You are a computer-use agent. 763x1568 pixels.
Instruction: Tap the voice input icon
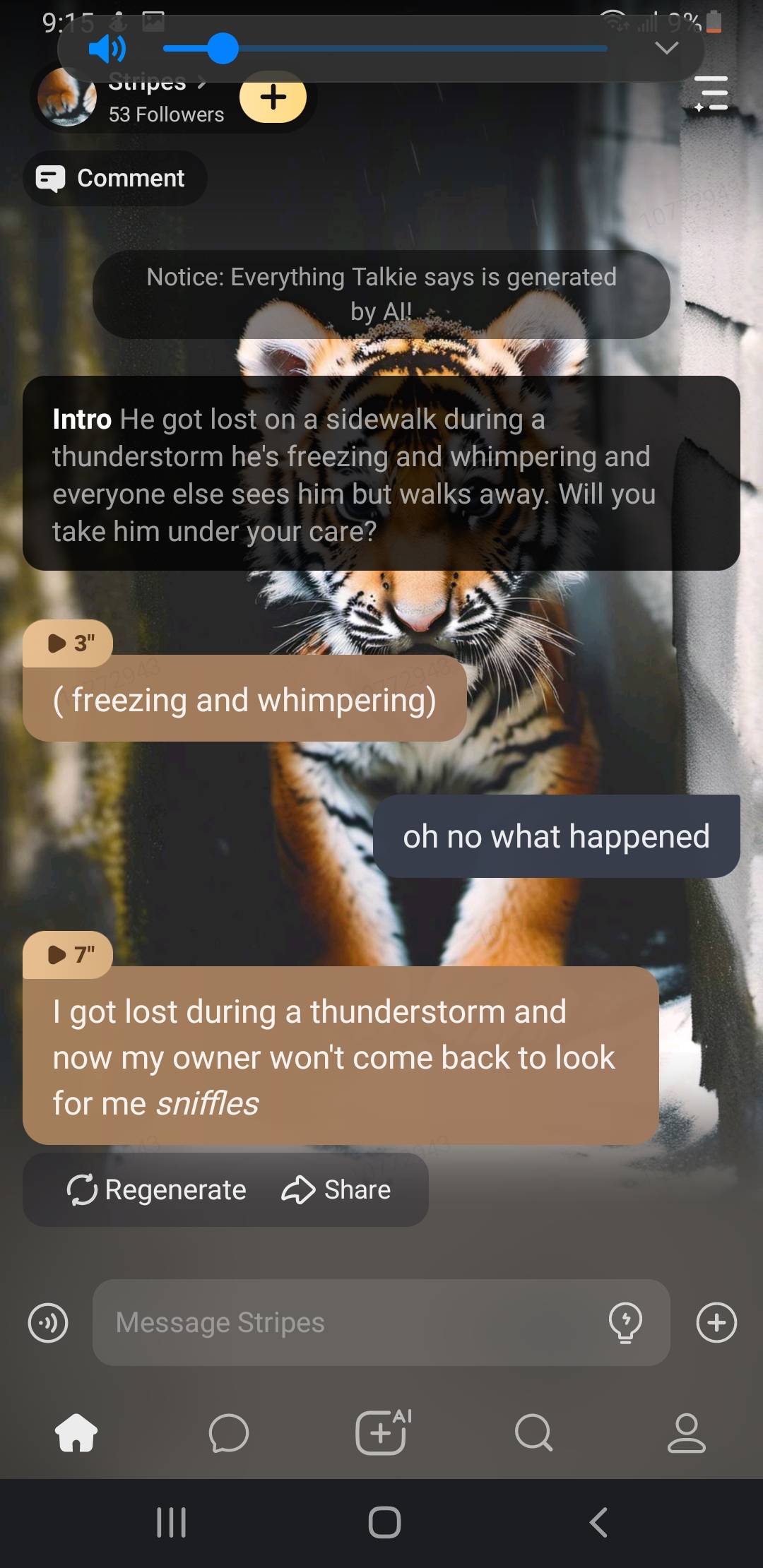point(48,1322)
